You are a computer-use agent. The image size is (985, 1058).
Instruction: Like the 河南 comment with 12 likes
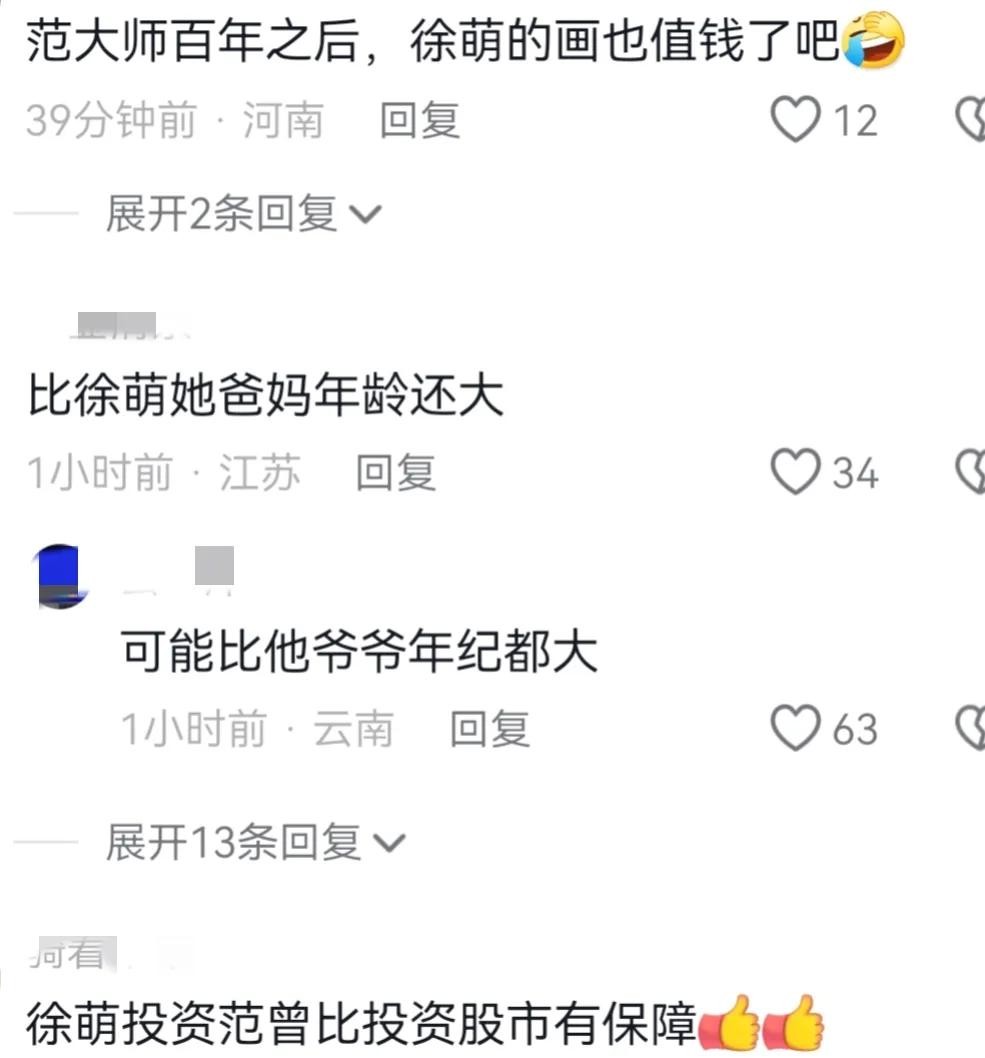(x=796, y=121)
